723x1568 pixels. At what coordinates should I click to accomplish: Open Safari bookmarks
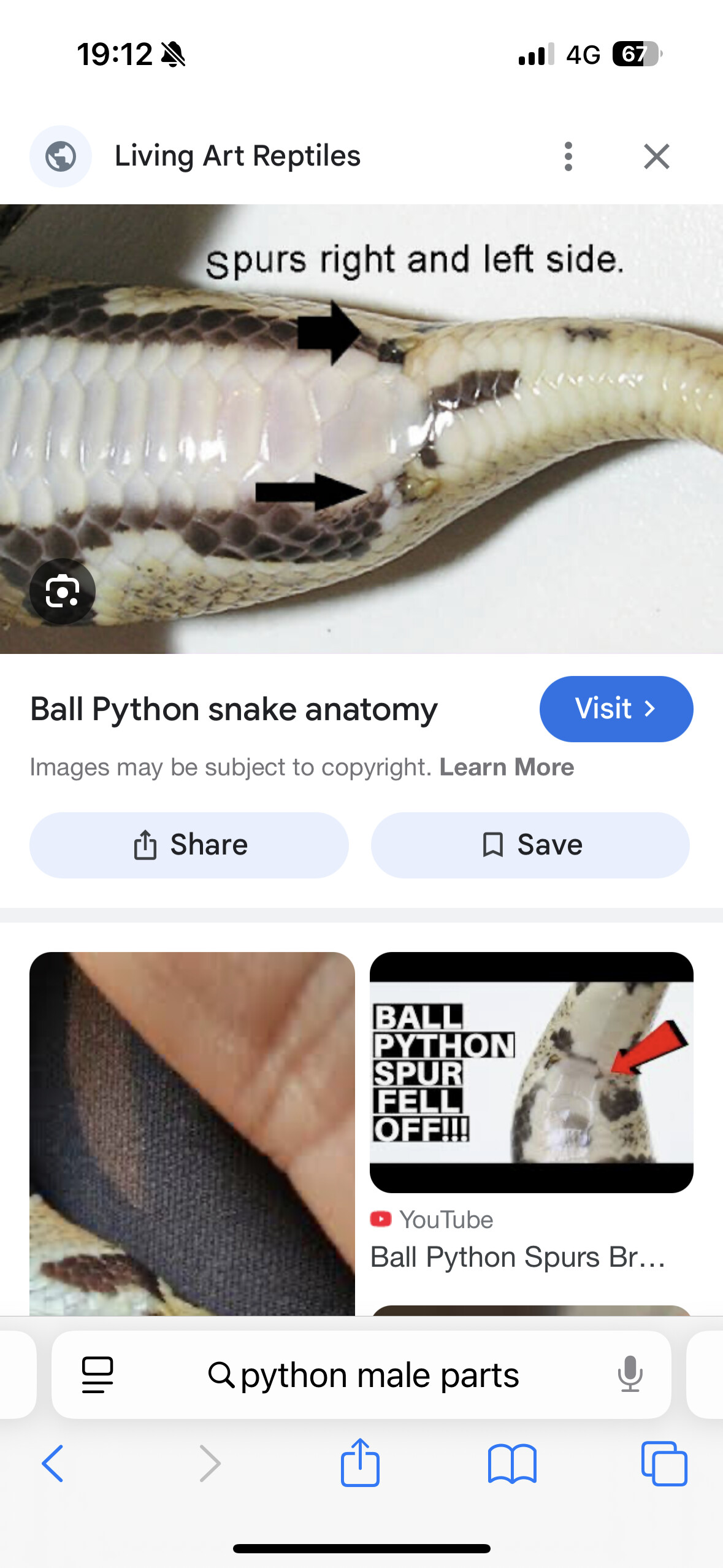[512, 1464]
